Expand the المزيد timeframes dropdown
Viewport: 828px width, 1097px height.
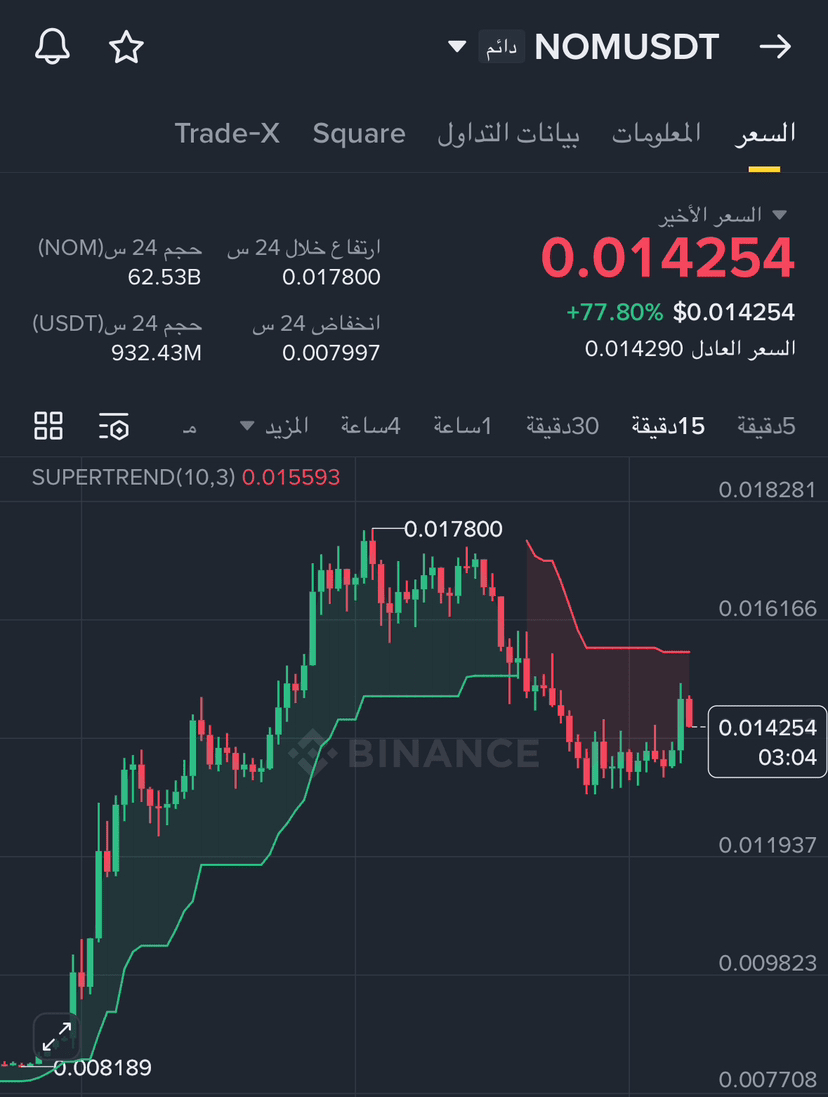click(x=275, y=426)
